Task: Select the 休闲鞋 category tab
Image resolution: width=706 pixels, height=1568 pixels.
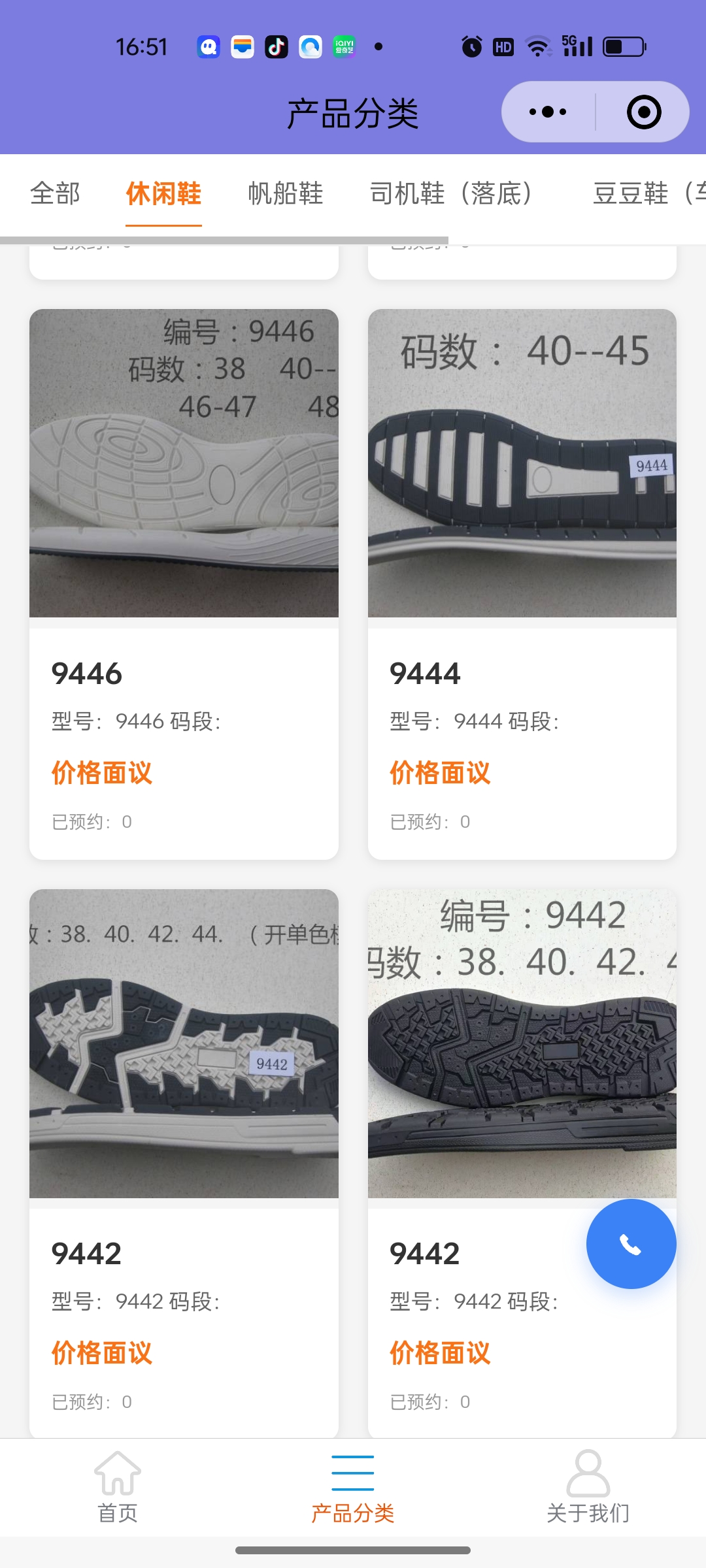Action: (163, 193)
